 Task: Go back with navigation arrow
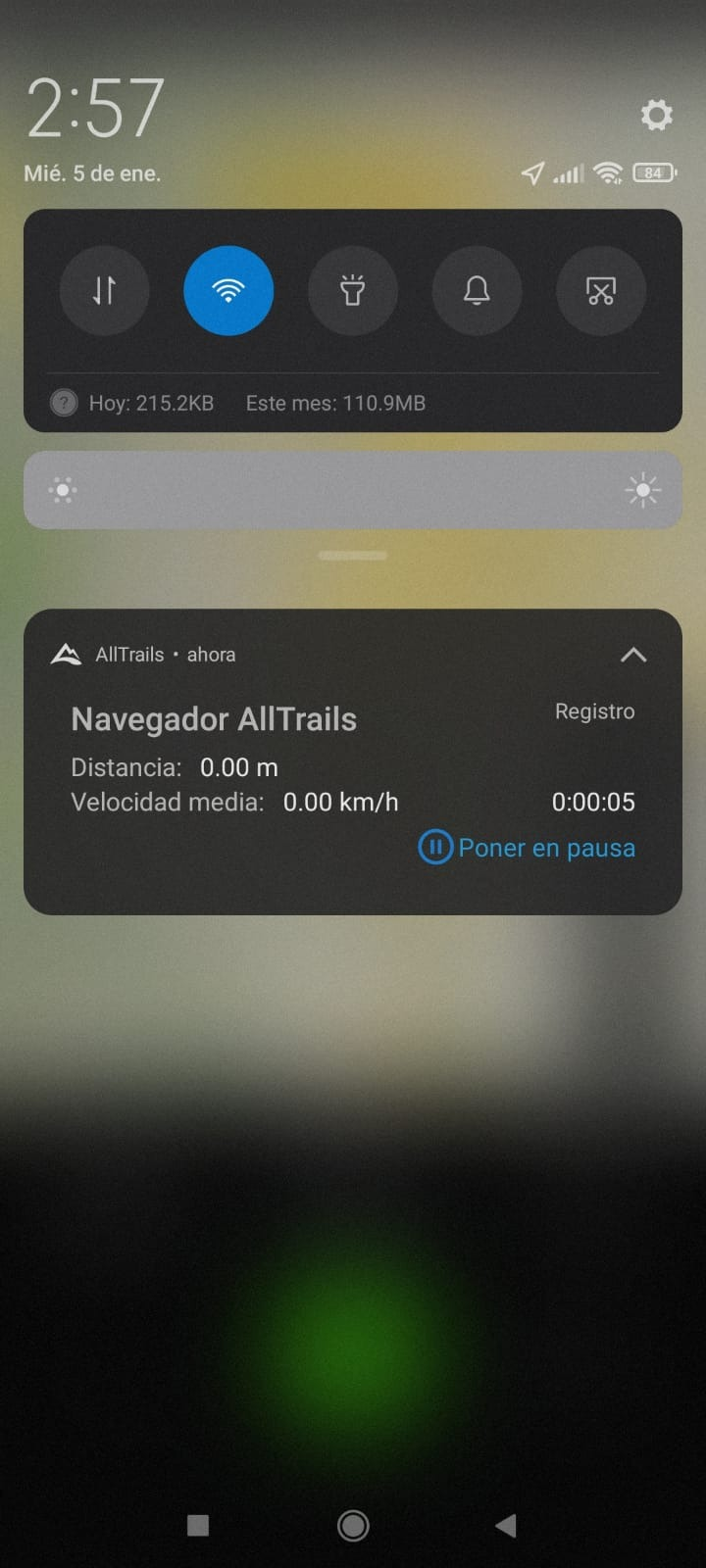(506, 1525)
